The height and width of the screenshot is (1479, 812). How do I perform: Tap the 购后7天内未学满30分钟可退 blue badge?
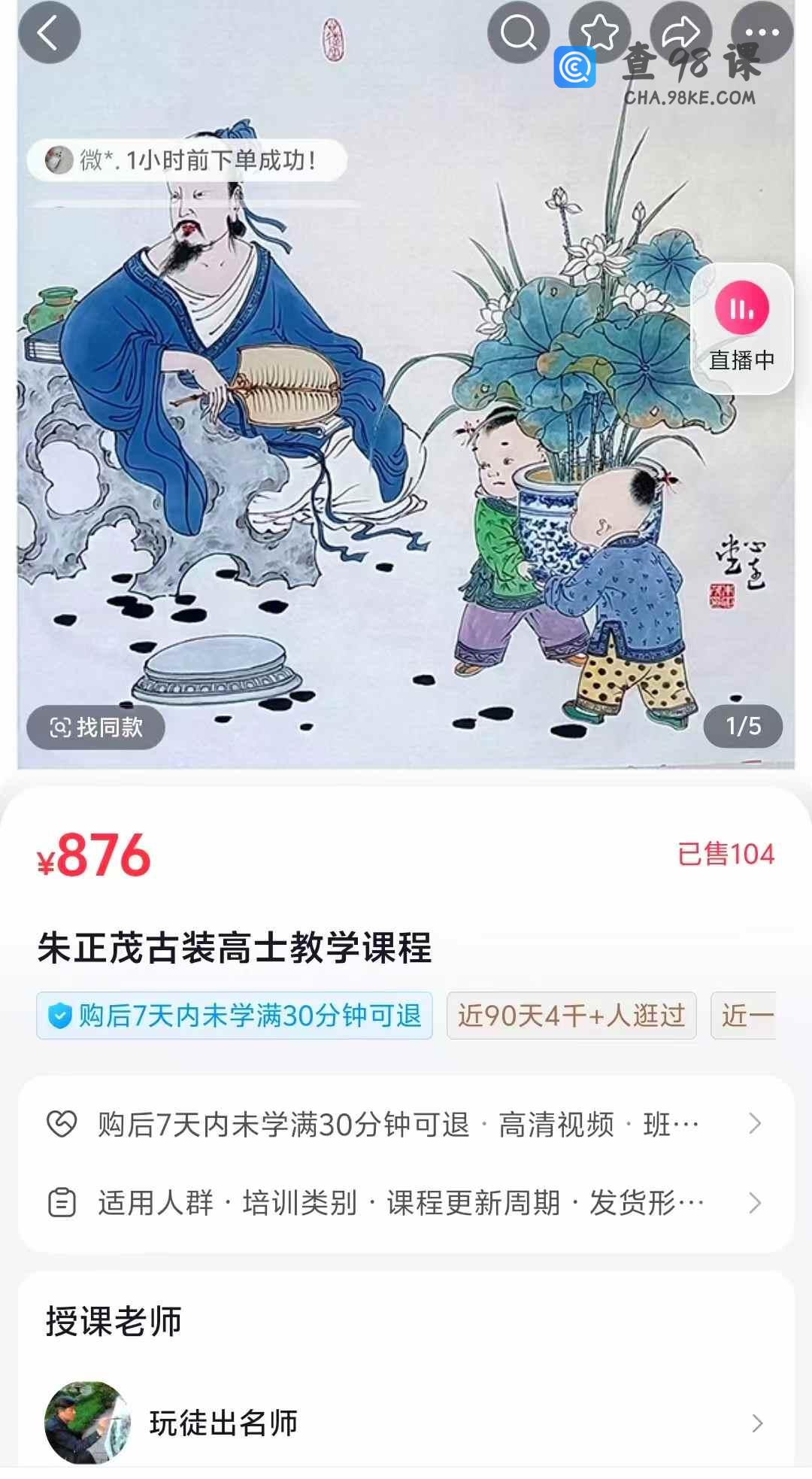tap(235, 1016)
